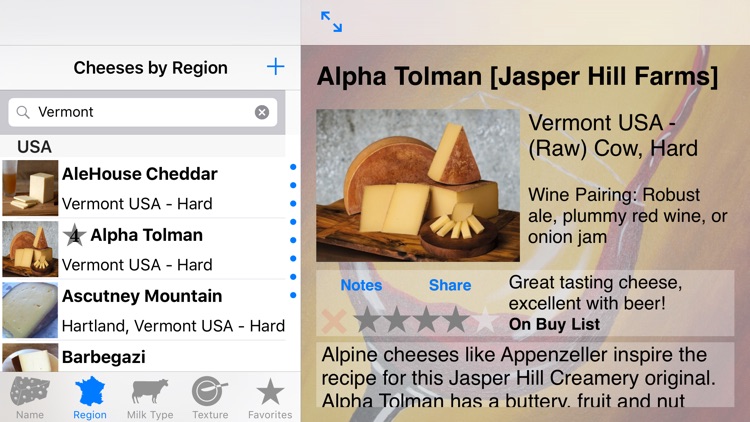Clear the Vermont search text
Viewport: 750px width, 422px height.
[x=262, y=112]
